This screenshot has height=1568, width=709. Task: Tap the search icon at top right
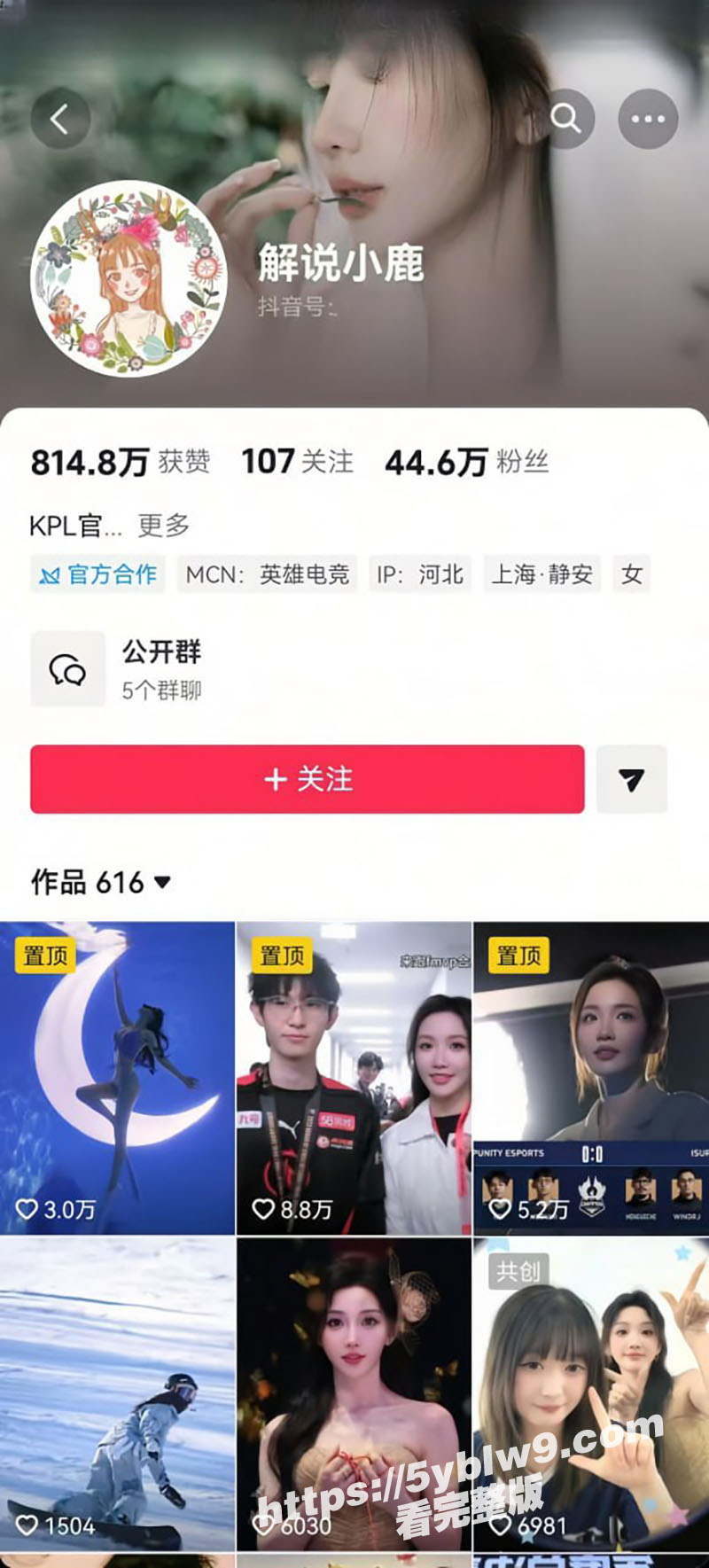[568, 117]
